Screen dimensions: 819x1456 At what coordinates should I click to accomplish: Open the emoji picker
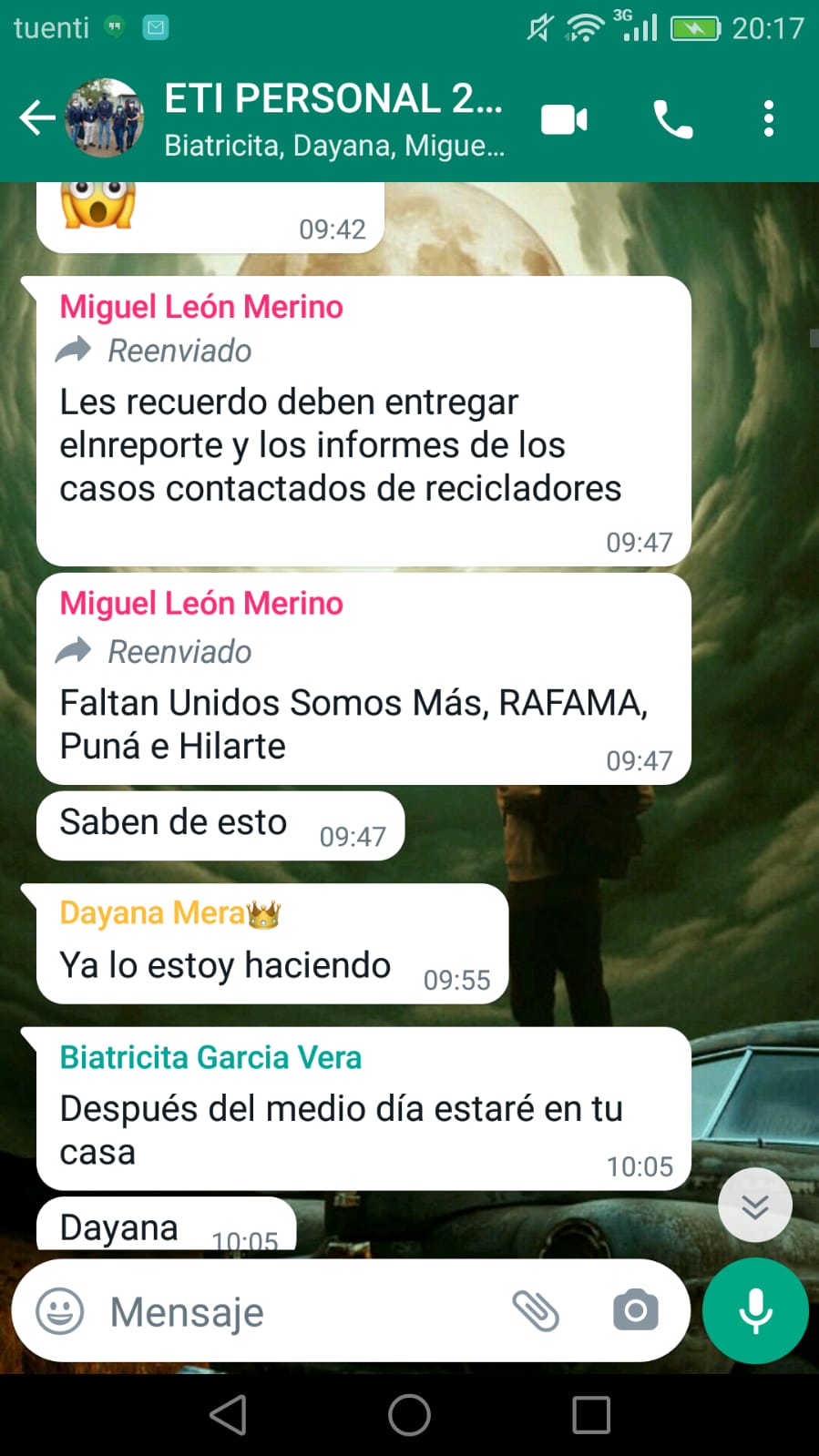pos(60,1311)
